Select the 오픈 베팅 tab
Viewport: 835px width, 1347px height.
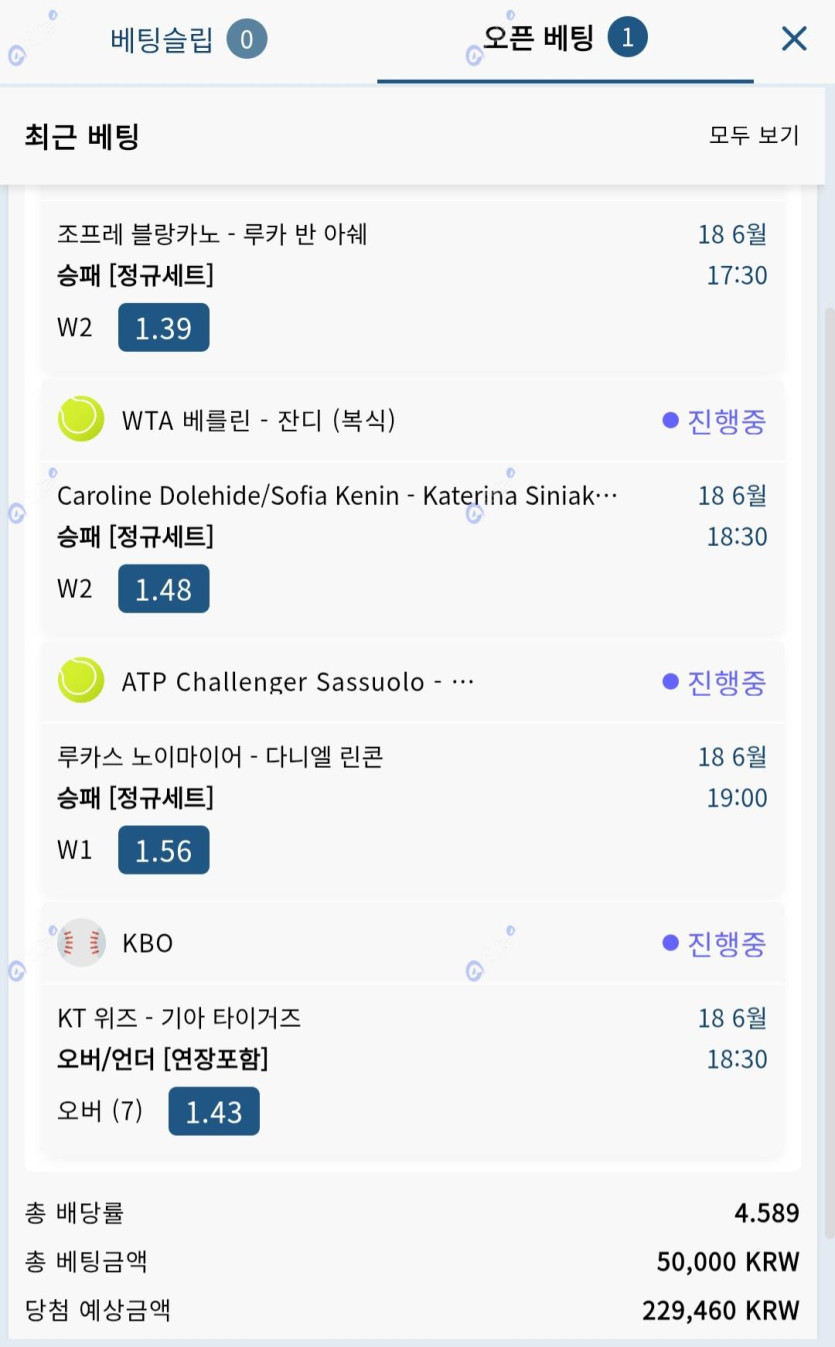565,40
